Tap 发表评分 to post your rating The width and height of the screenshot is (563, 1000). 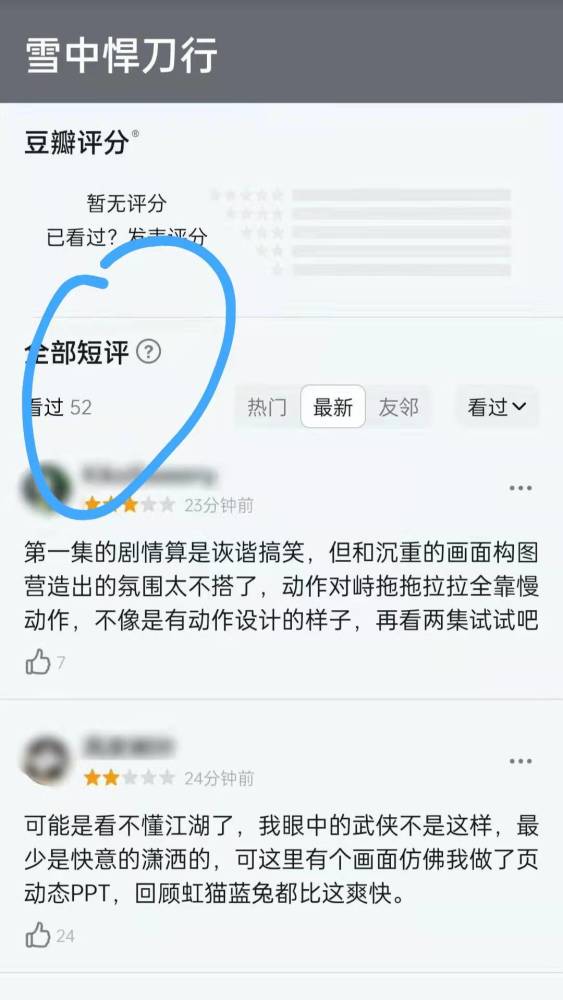pos(168,237)
